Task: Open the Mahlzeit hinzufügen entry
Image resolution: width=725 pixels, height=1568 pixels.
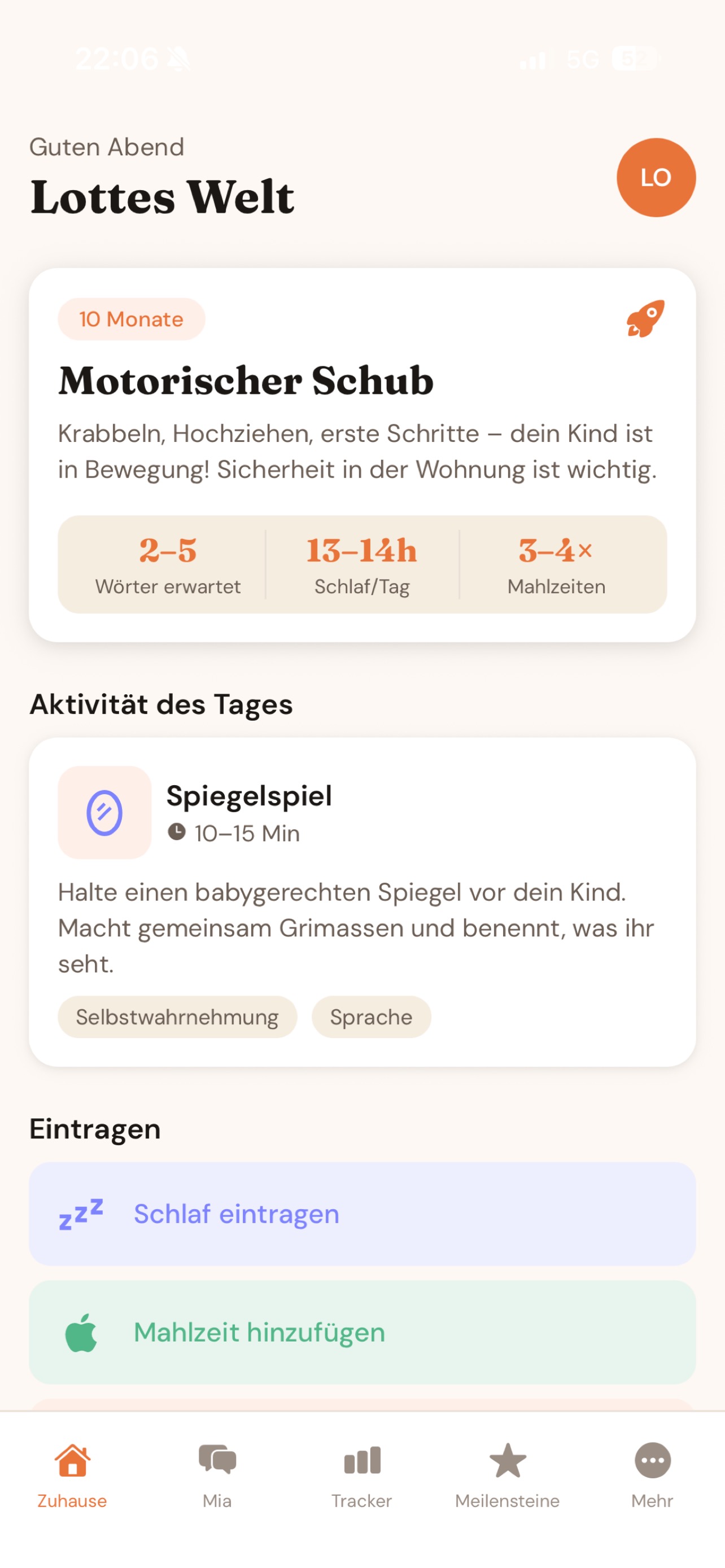Action: (x=362, y=1333)
